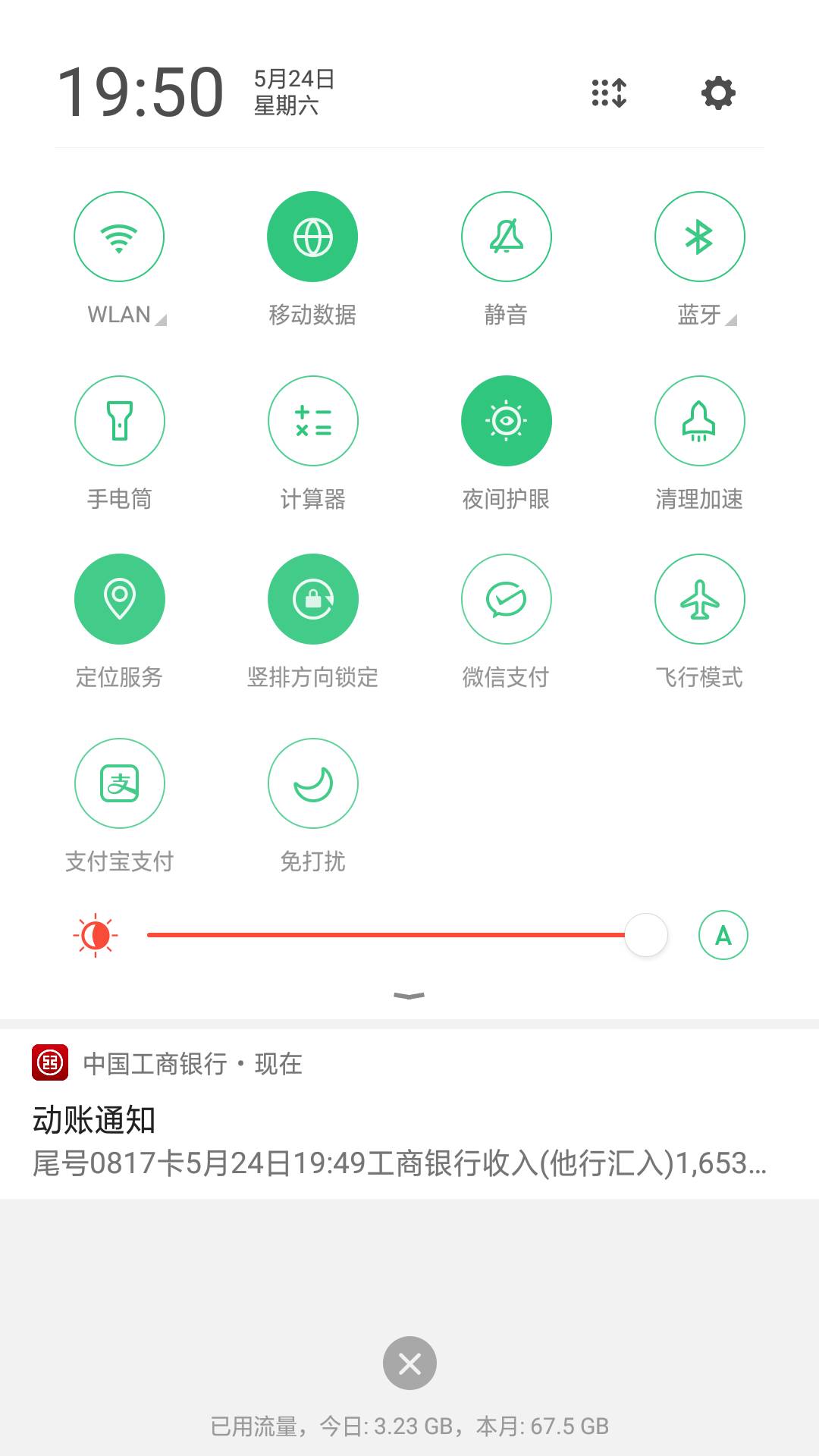Image resolution: width=819 pixels, height=1456 pixels.
Task: Toggle the WLAN tile
Action: [119, 237]
